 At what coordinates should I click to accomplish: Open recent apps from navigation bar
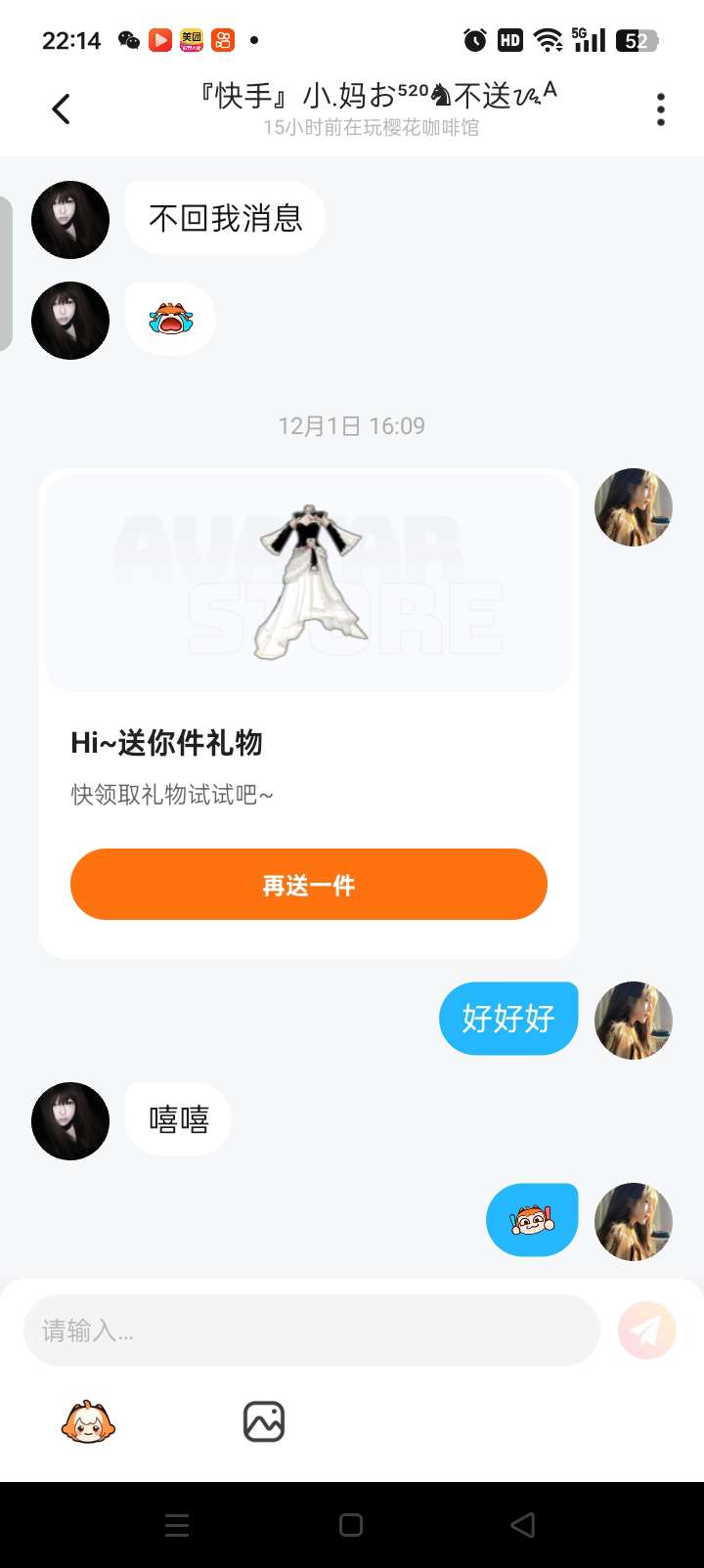pos(177,1525)
